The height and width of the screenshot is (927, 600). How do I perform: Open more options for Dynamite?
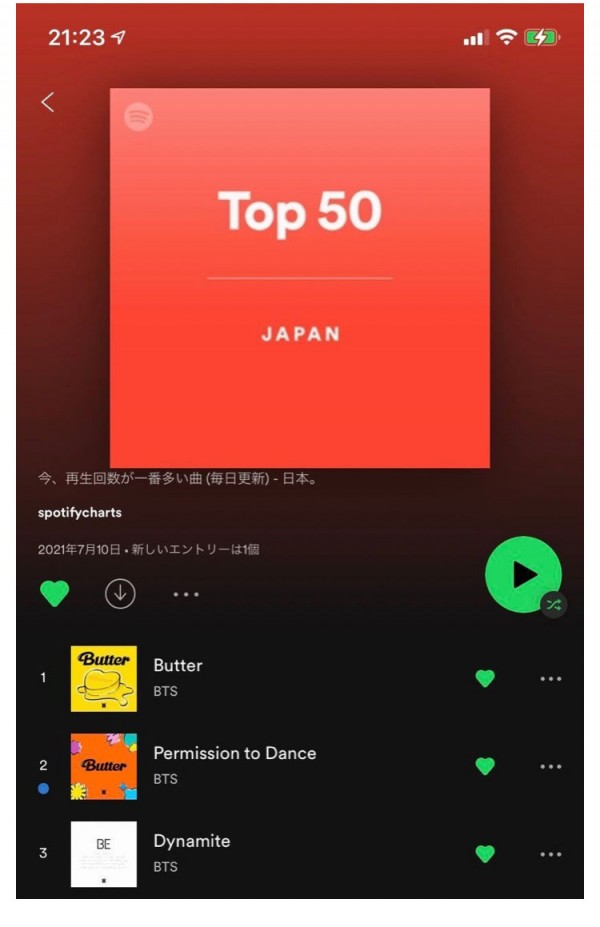pyautogui.click(x=550, y=854)
